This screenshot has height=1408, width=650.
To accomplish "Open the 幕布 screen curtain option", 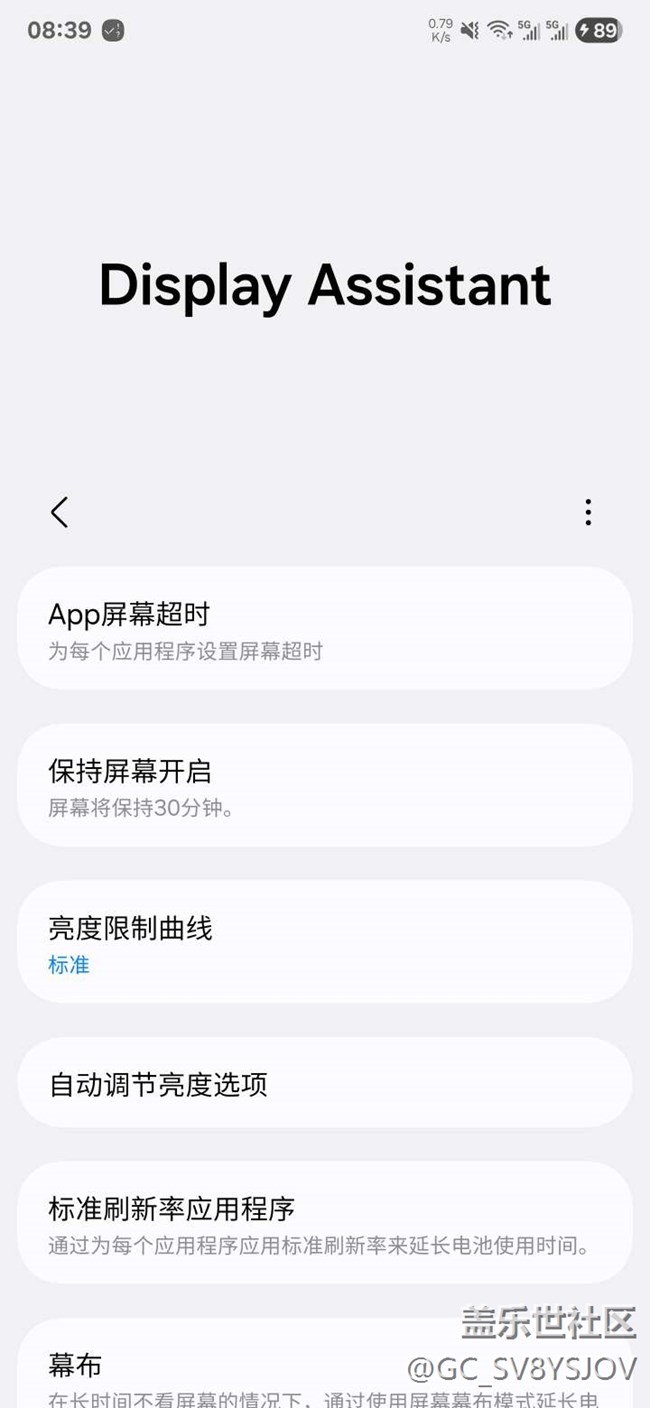I will pos(325,1363).
